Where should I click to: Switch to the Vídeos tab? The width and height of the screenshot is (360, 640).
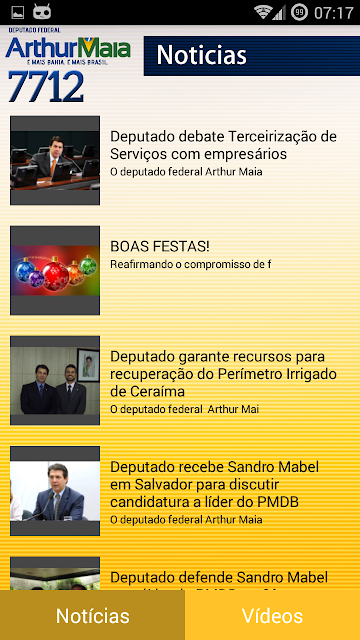pos(272,615)
